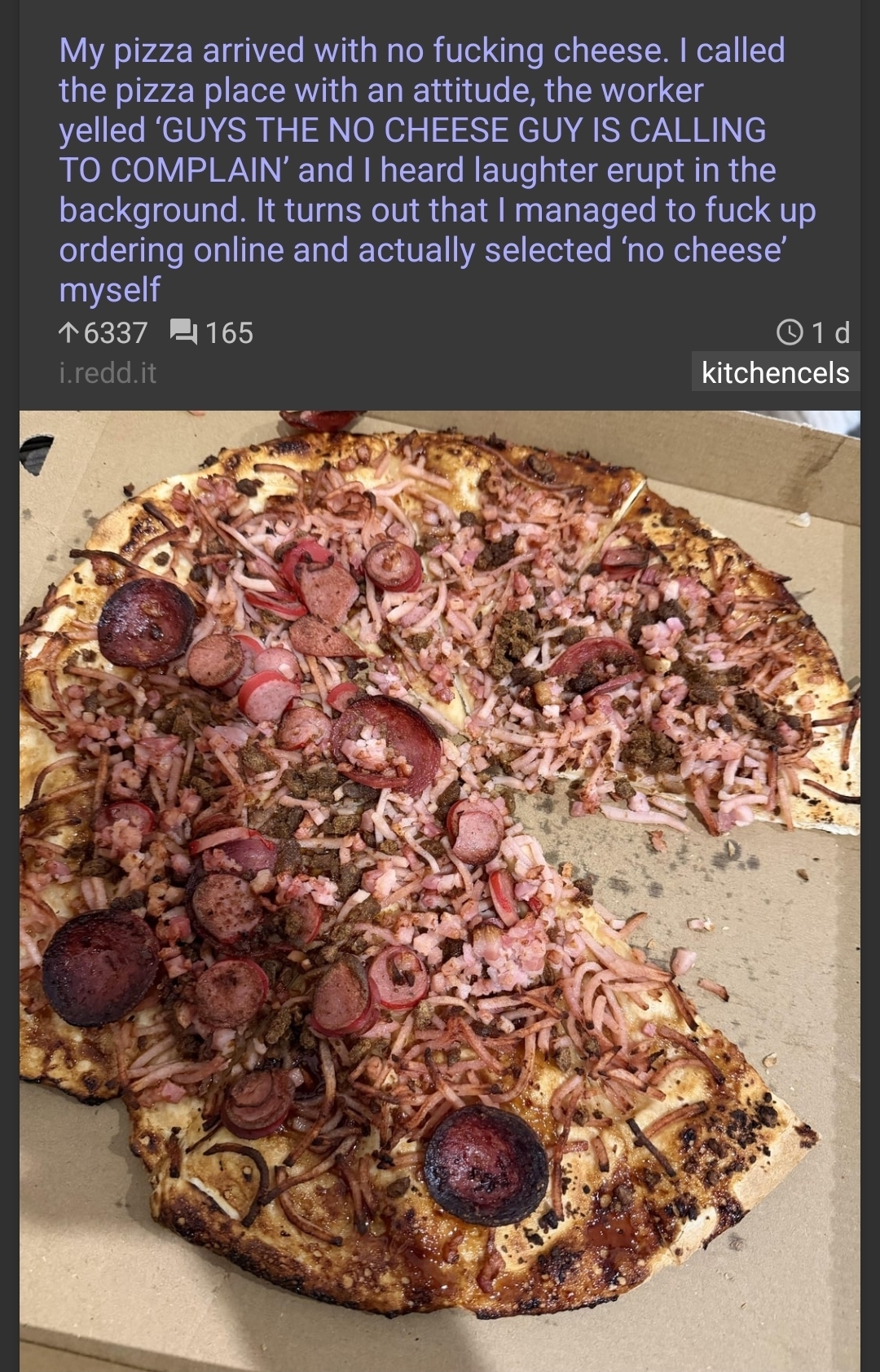Open the pizza image in full view
Screen dimensions: 880x1372
click(x=440, y=888)
